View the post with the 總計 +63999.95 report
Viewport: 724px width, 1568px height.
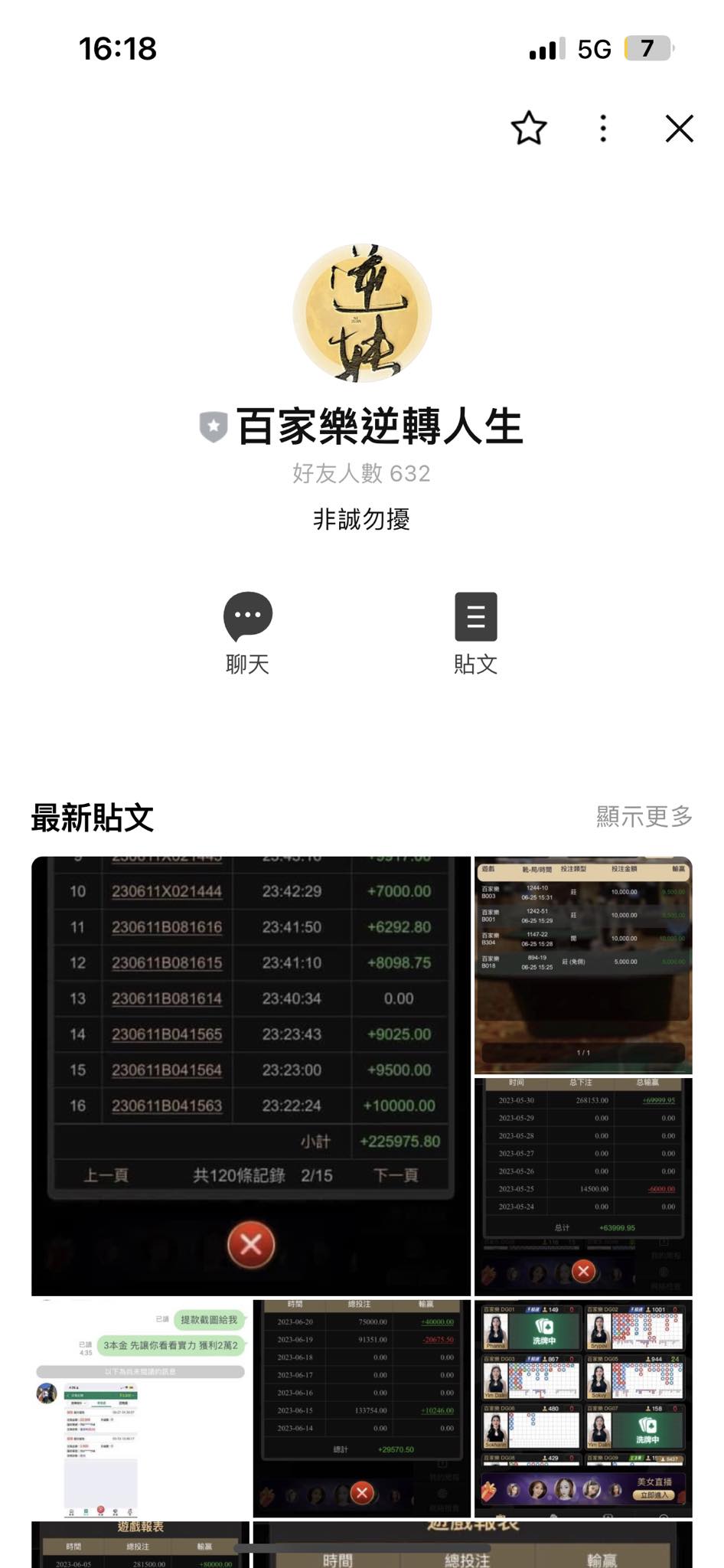pyautogui.click(x=583, y=1186)
